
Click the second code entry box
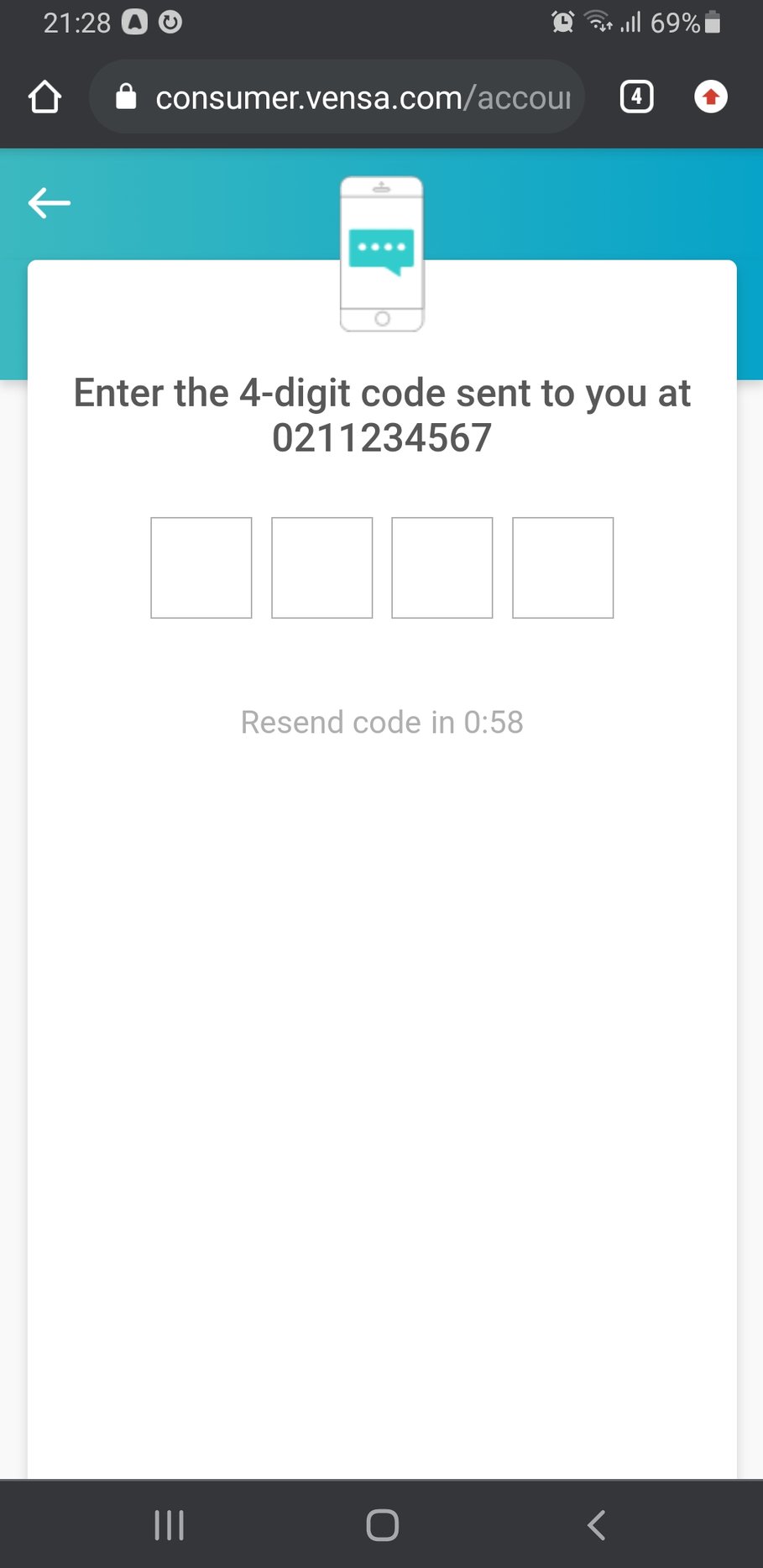(x=321, y=567)
